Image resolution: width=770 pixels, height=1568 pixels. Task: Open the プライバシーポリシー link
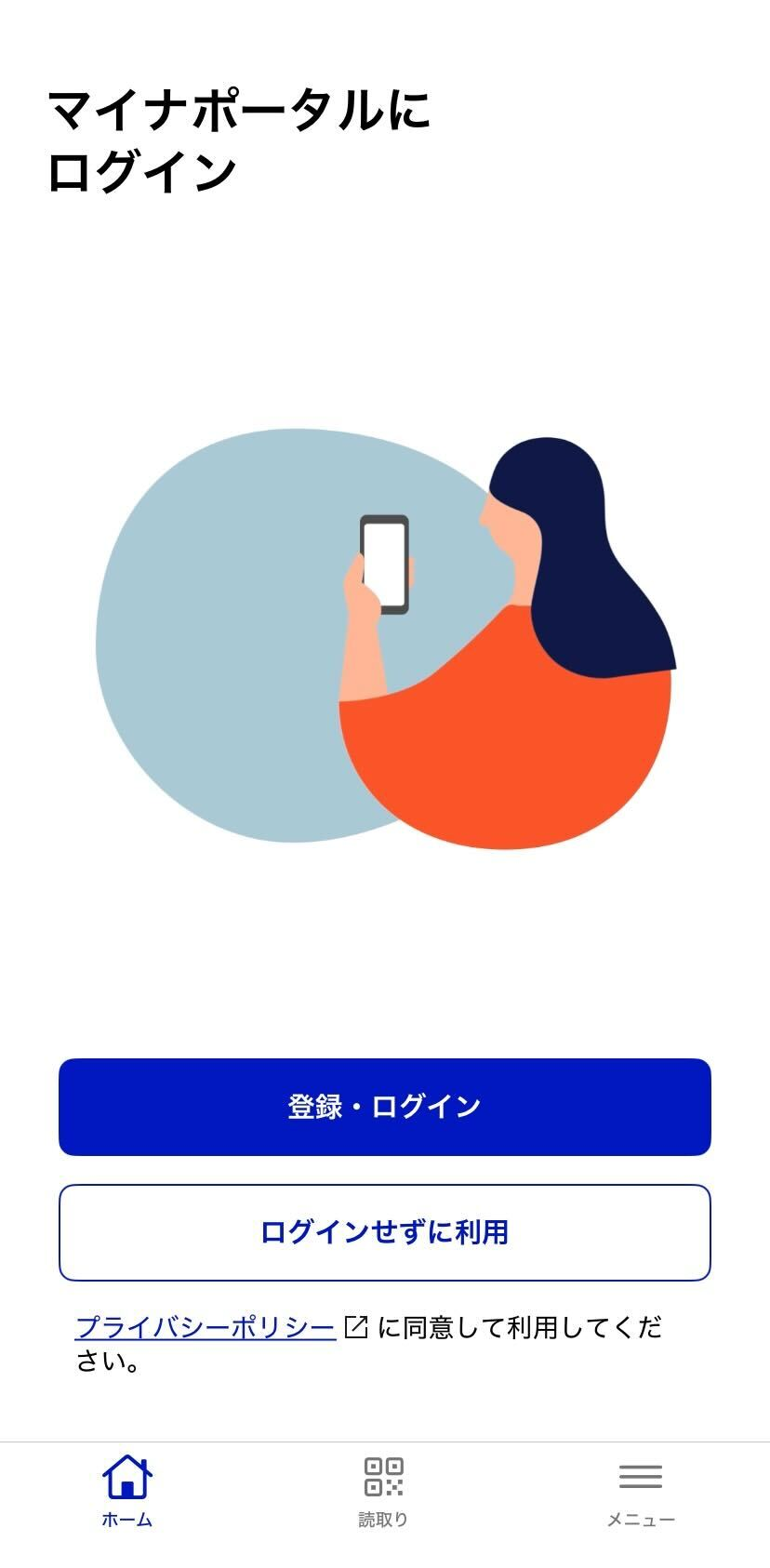206,1327
